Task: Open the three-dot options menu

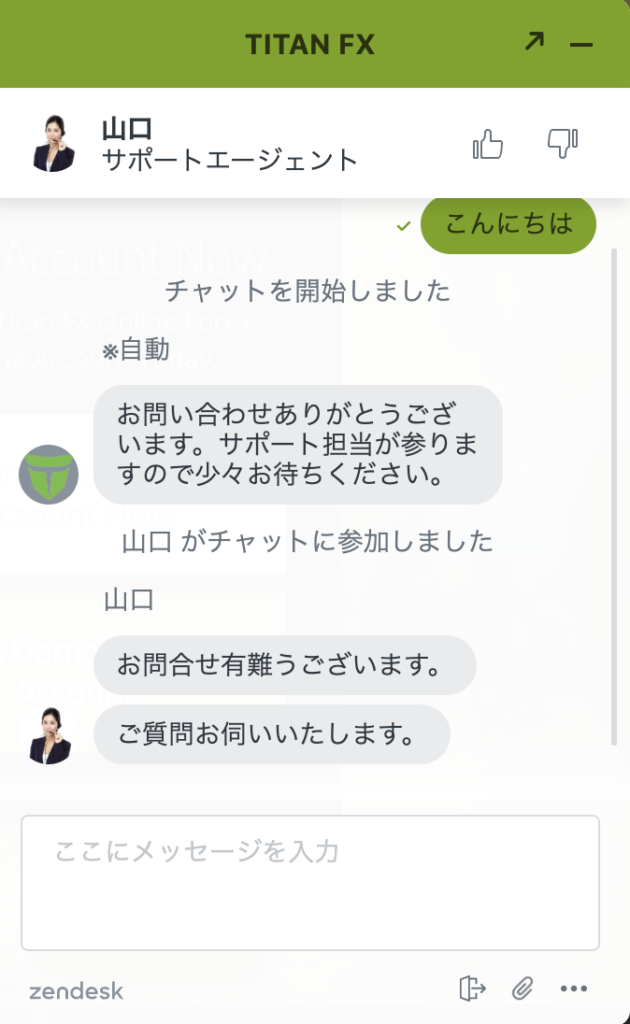Action: (x=574, y=989)
